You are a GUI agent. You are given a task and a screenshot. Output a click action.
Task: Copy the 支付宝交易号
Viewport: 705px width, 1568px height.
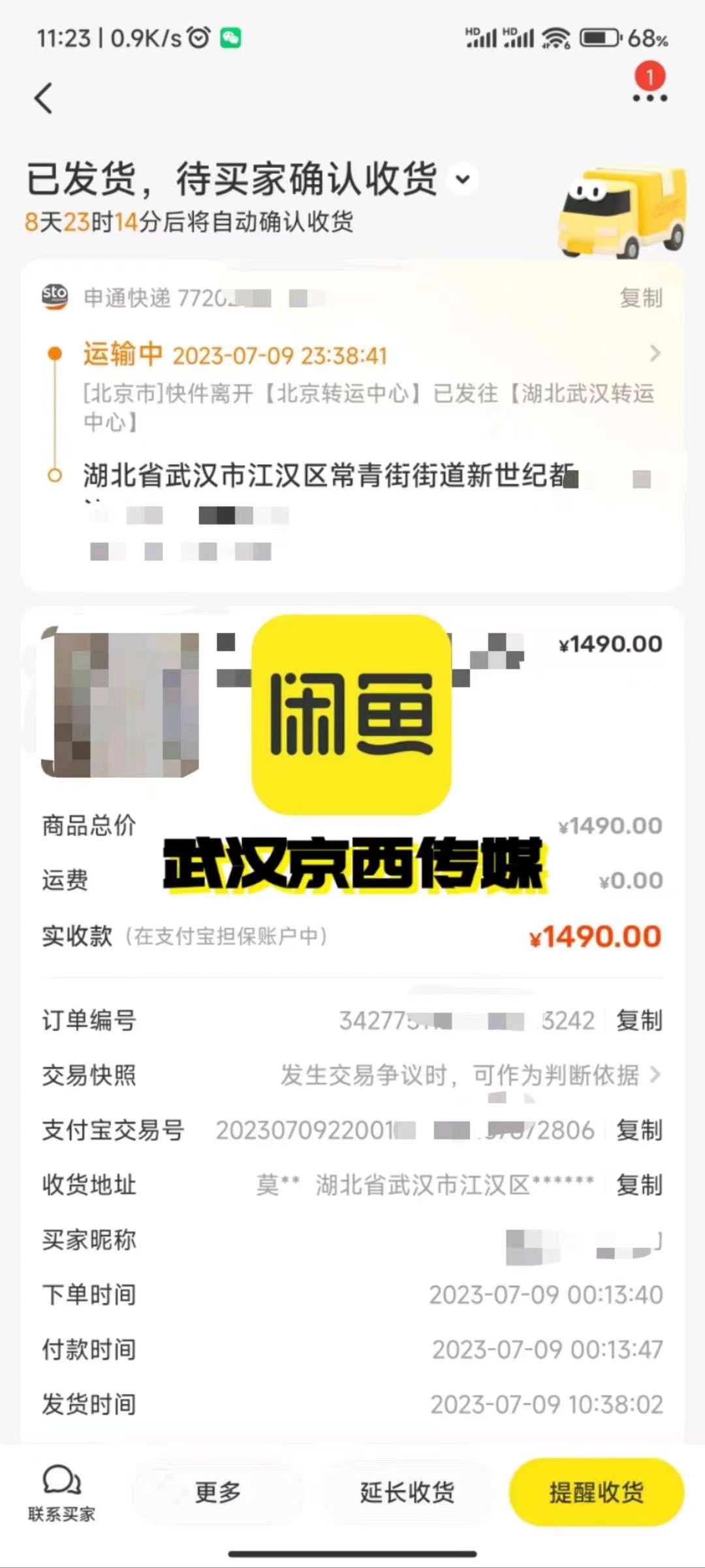(639, 1130)
